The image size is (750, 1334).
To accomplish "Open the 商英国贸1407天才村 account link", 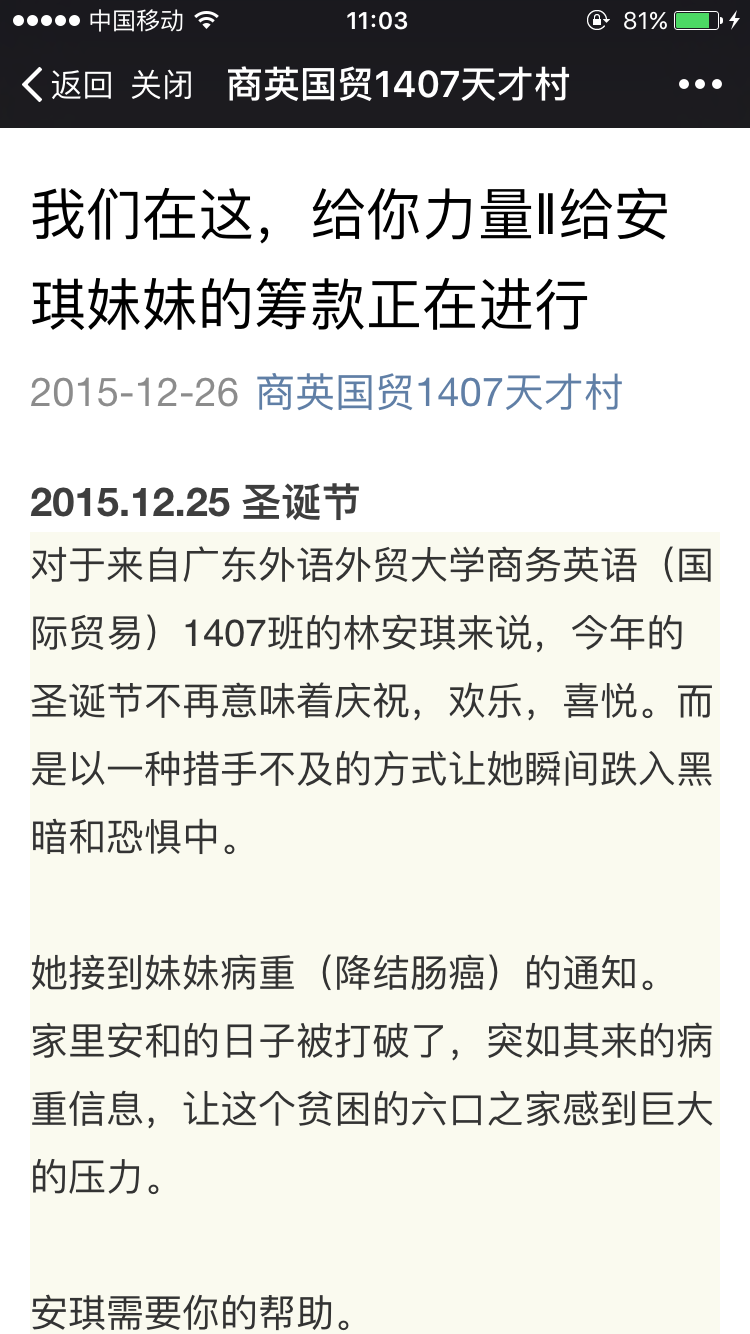I will pos(439,392).
